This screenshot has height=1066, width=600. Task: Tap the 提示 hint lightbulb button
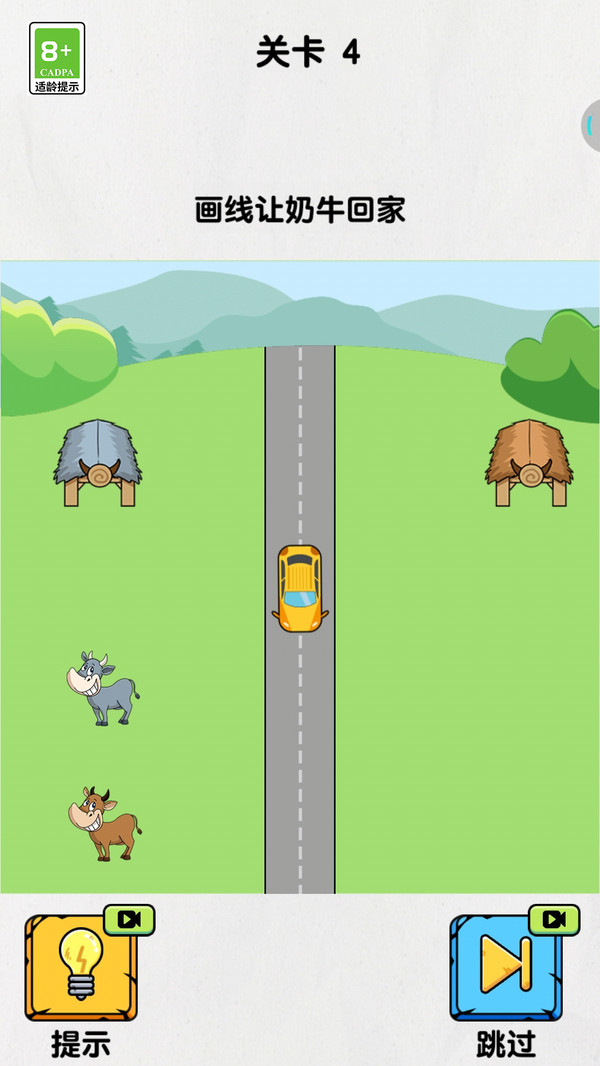coord(81,965)
